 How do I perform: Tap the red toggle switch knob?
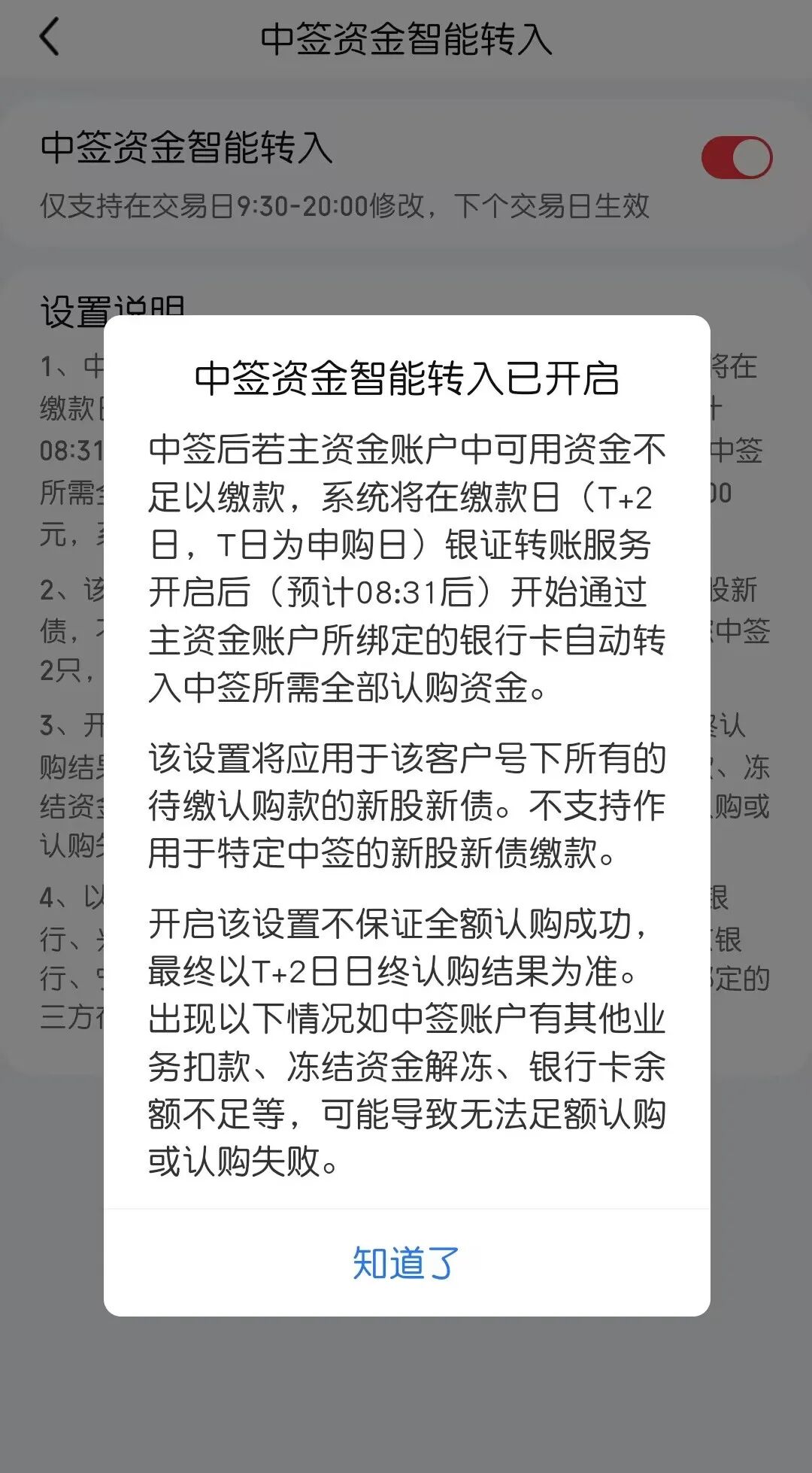tap(750, 156)
